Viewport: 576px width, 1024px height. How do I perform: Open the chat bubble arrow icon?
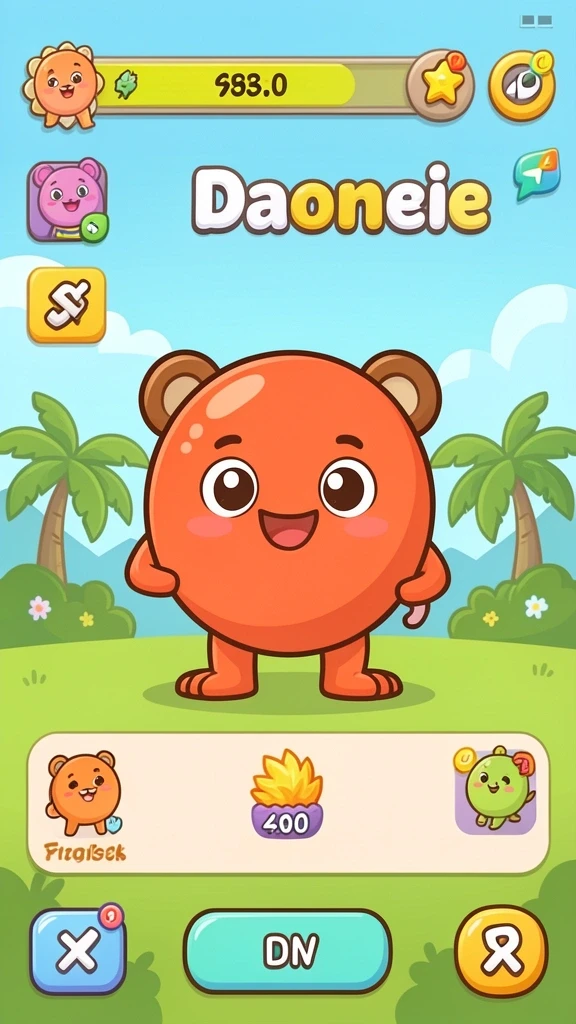[537, 174]
